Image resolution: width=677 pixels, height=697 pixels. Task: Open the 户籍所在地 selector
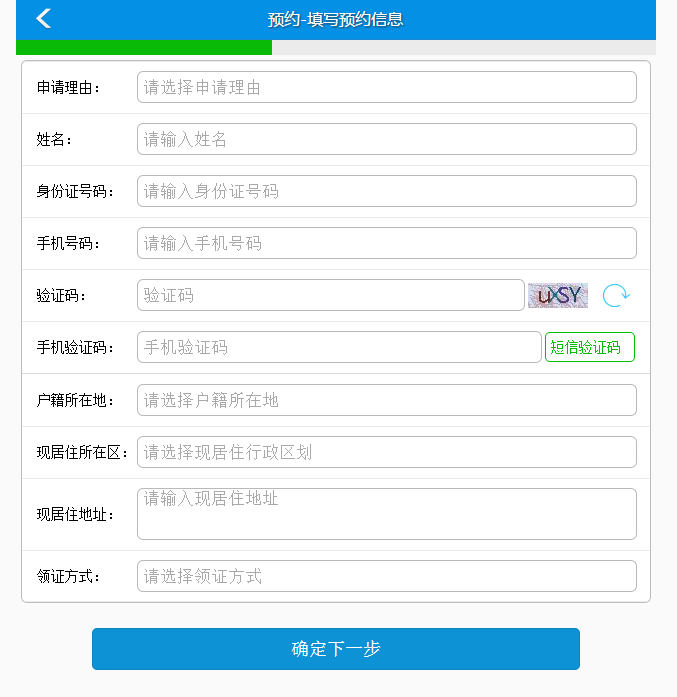click(386, 400)
